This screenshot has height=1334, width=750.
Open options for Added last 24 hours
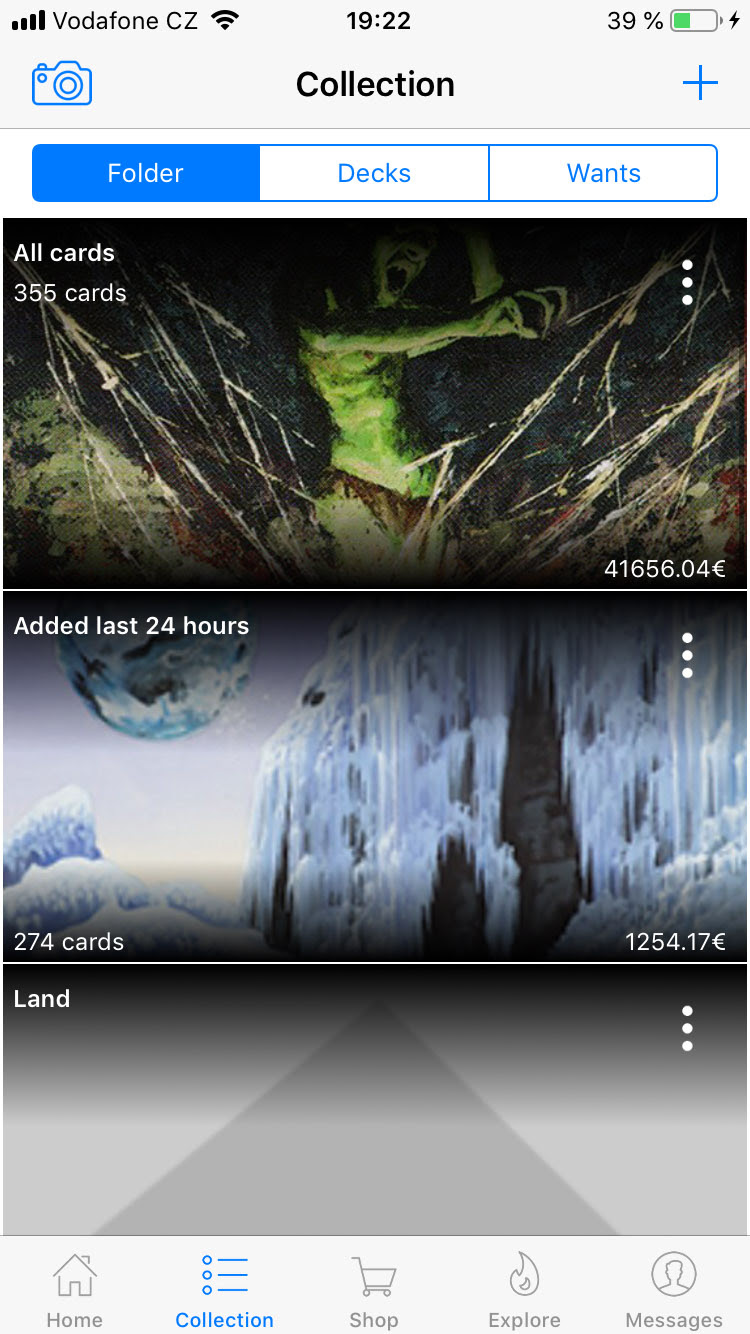687,655
